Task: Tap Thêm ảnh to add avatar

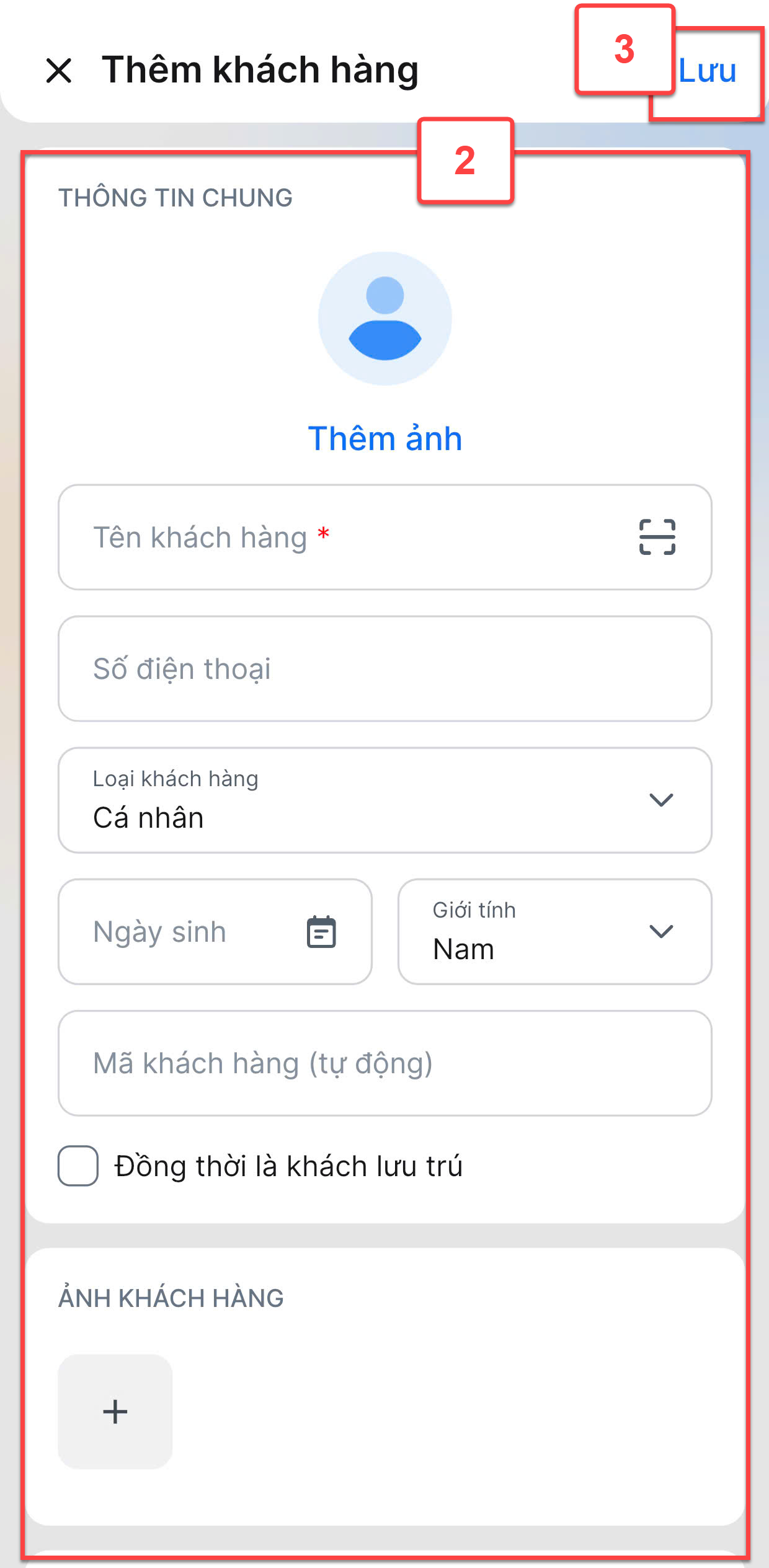Action: pos(384,438)
